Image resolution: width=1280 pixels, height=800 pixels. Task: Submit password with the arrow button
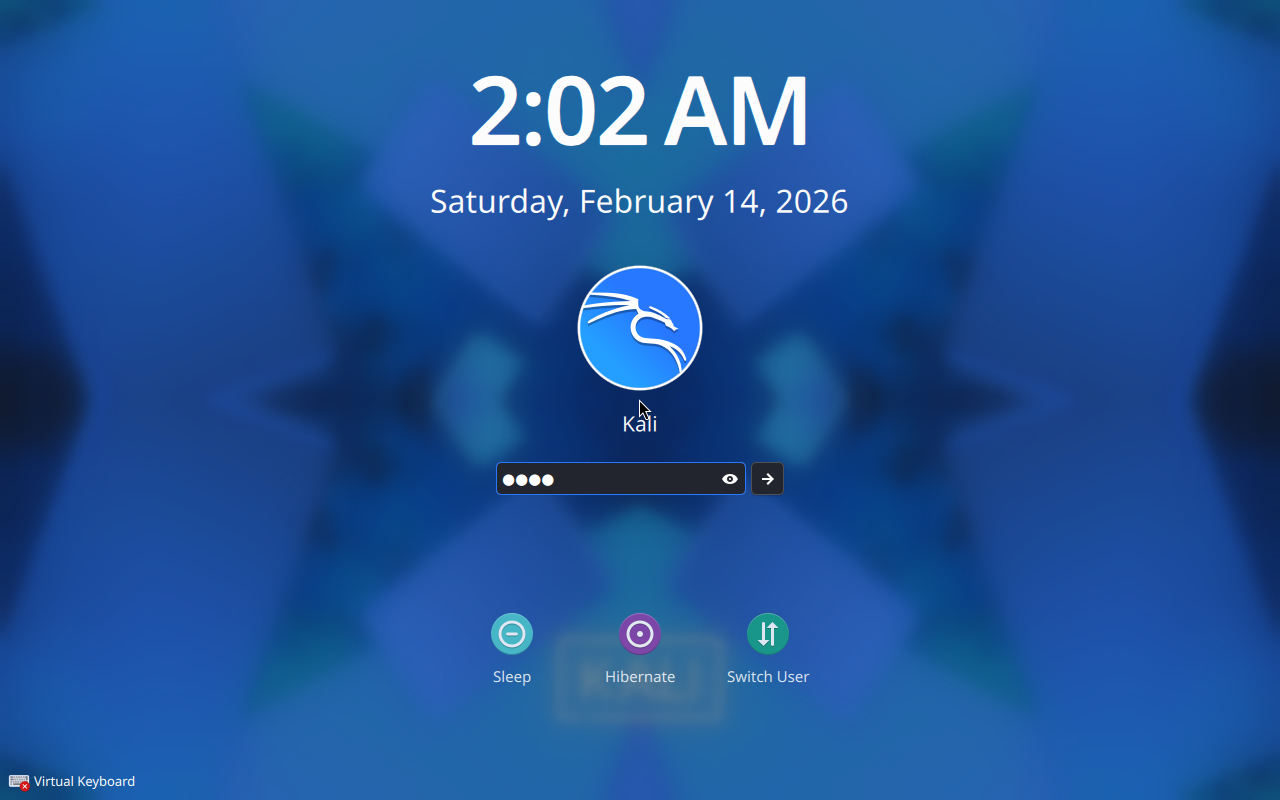(767, 479)
